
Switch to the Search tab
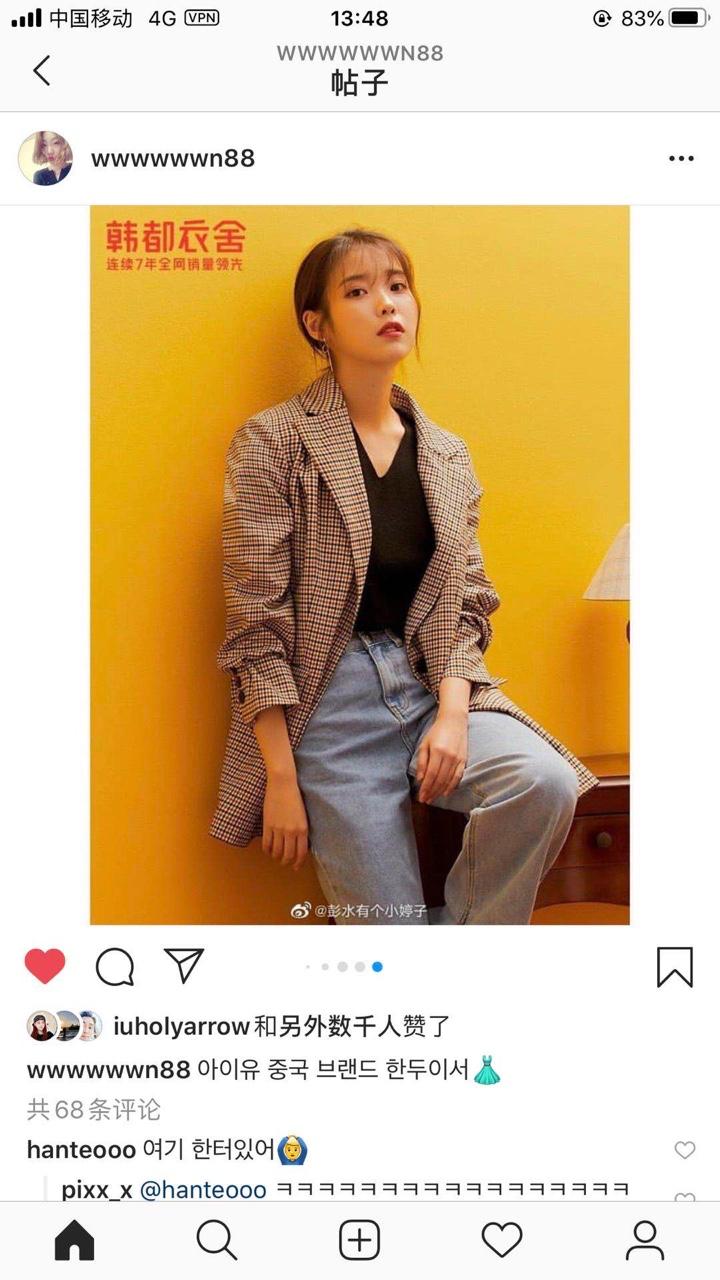[216, 1241]
